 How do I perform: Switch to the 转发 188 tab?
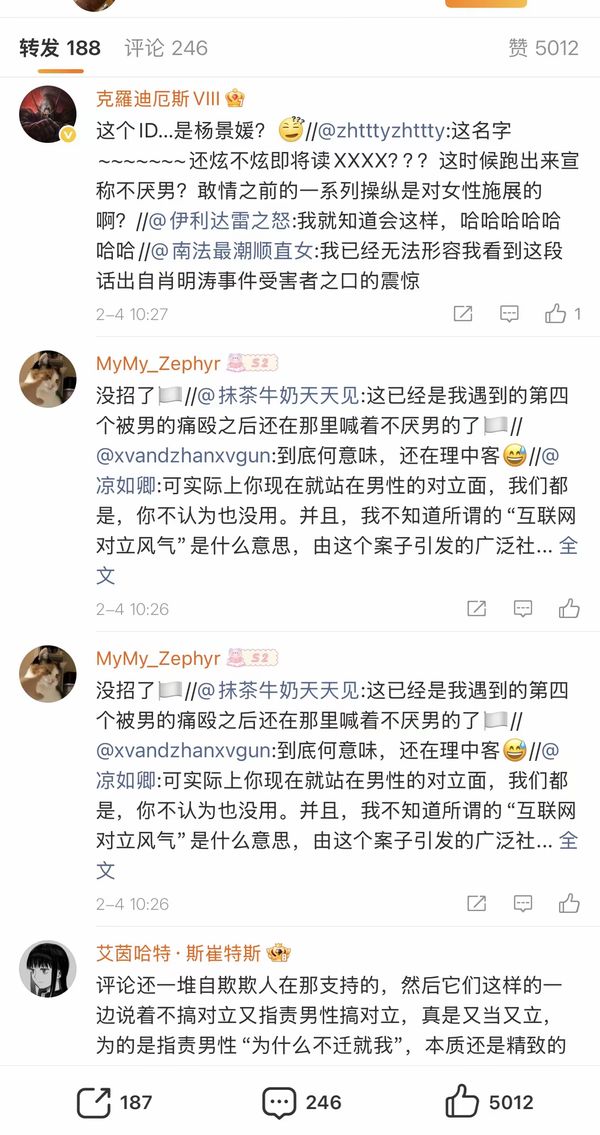click(60, 48)
